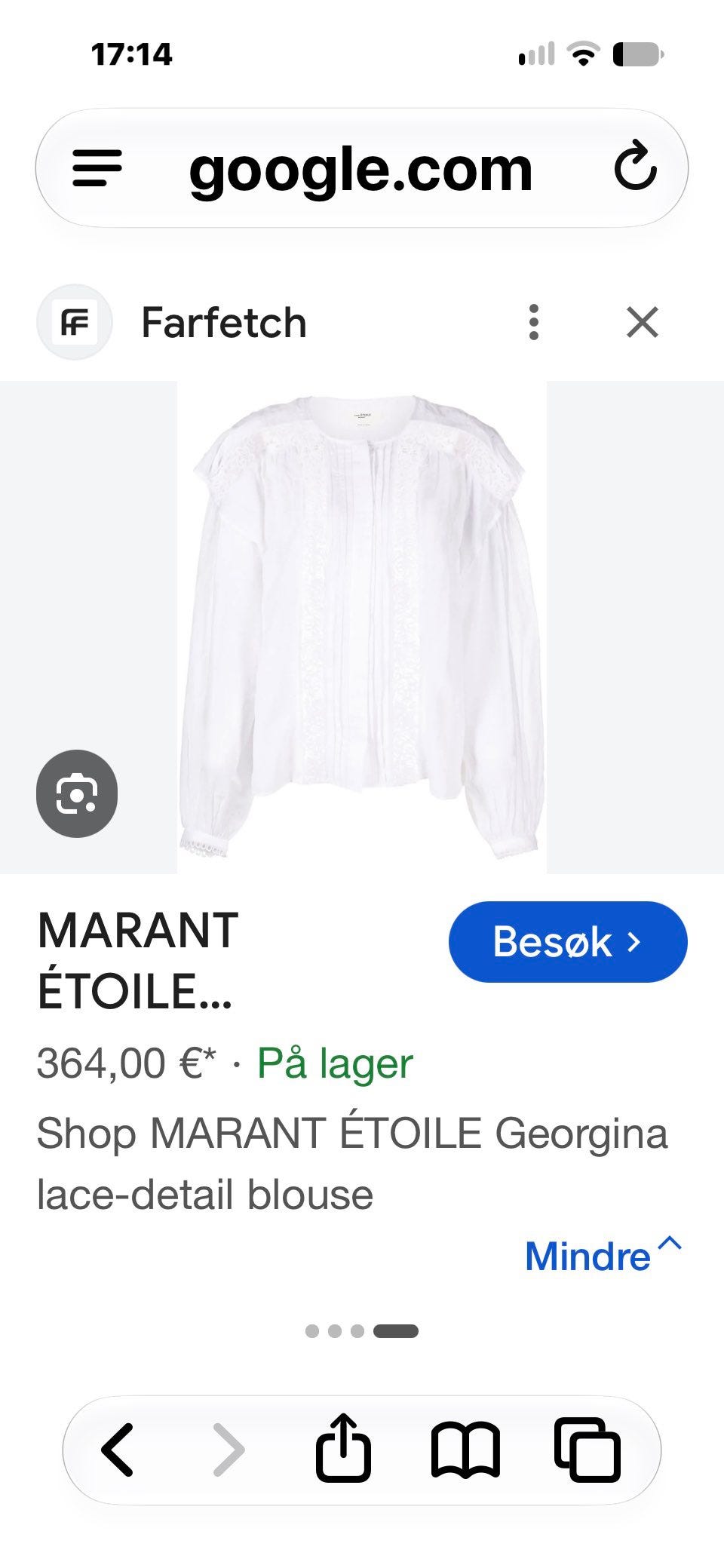Open the three-dot options for Farfetch

534,323
